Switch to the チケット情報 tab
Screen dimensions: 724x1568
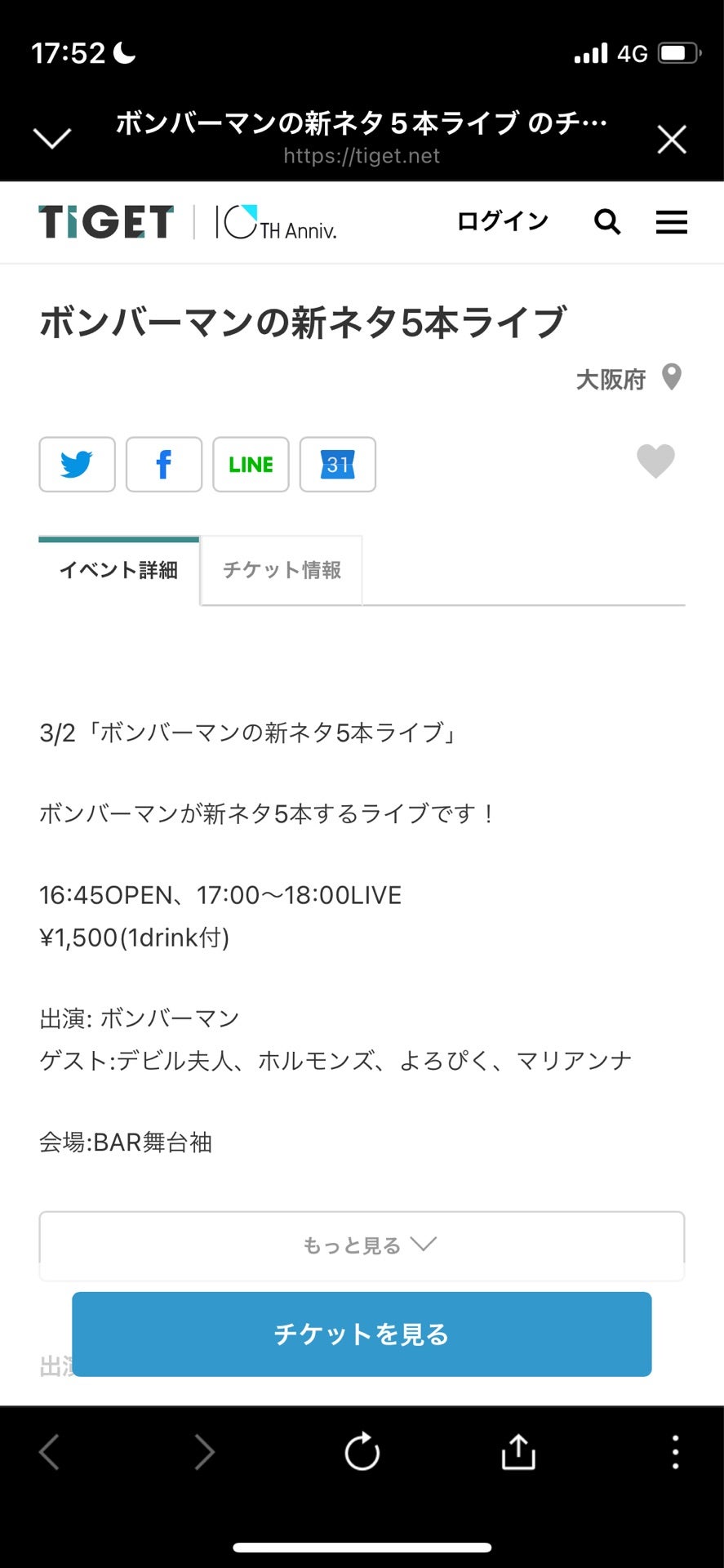click(282, 570)
